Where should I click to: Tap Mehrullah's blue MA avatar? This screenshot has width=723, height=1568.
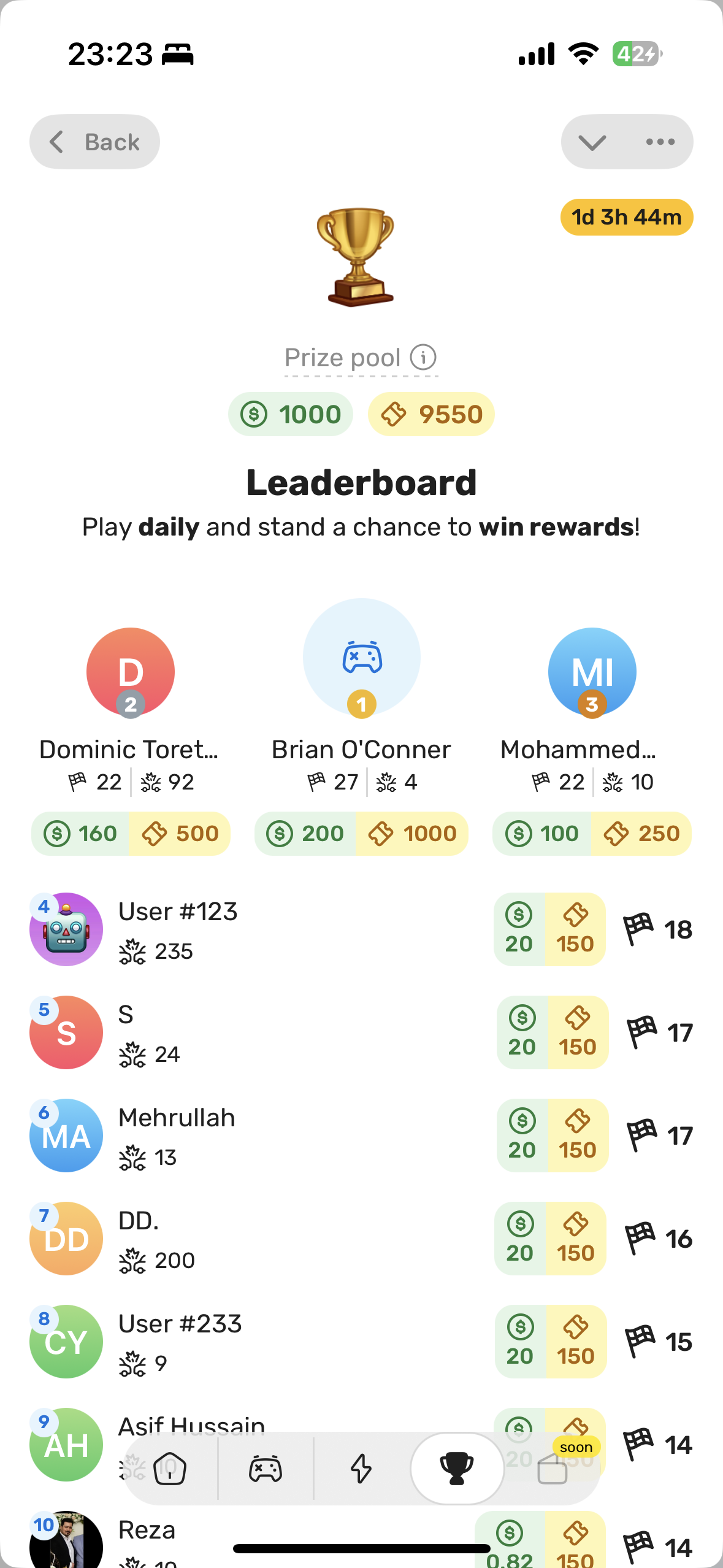pyautogui.click(x=66, y=1136)
